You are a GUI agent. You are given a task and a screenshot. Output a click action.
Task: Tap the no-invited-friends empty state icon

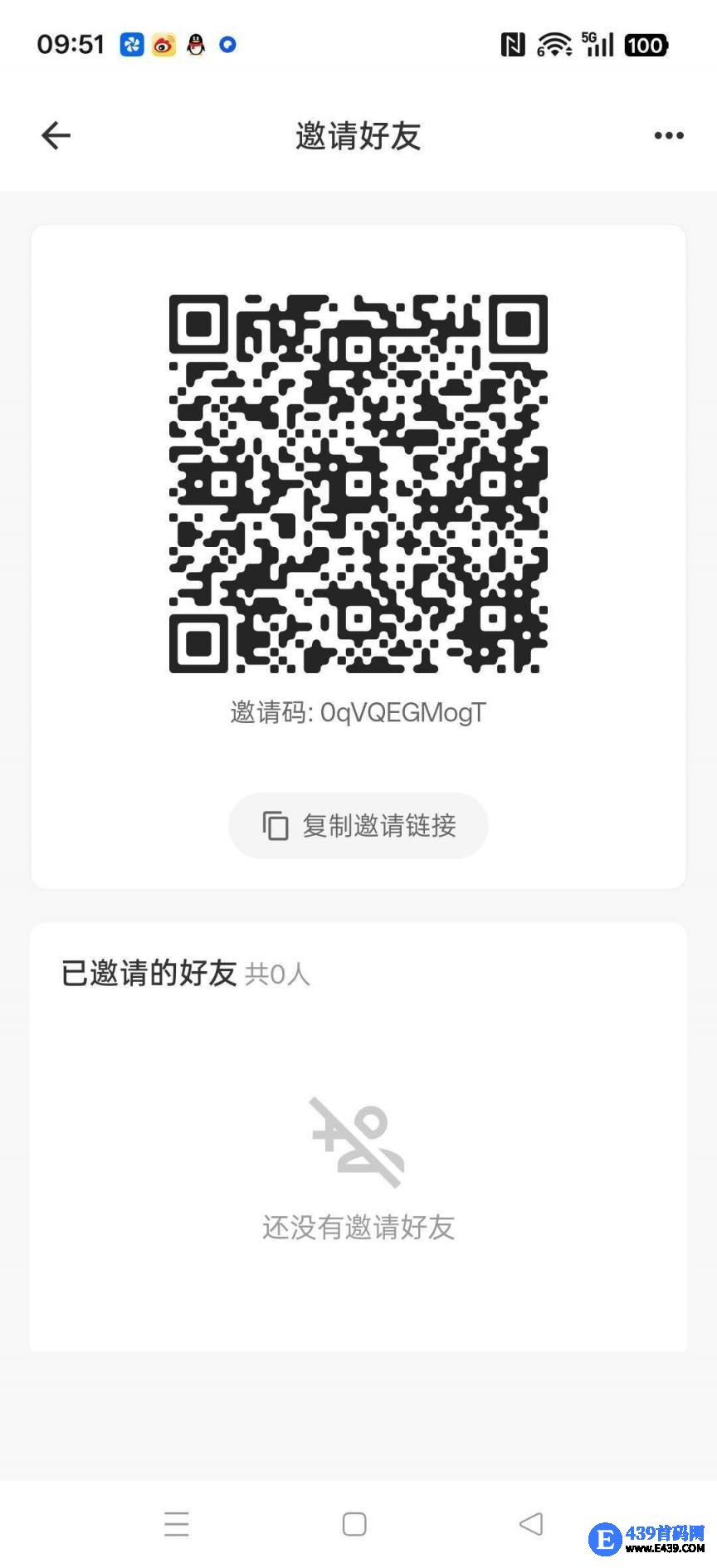pyautogui.click(x=357, y=1141)
